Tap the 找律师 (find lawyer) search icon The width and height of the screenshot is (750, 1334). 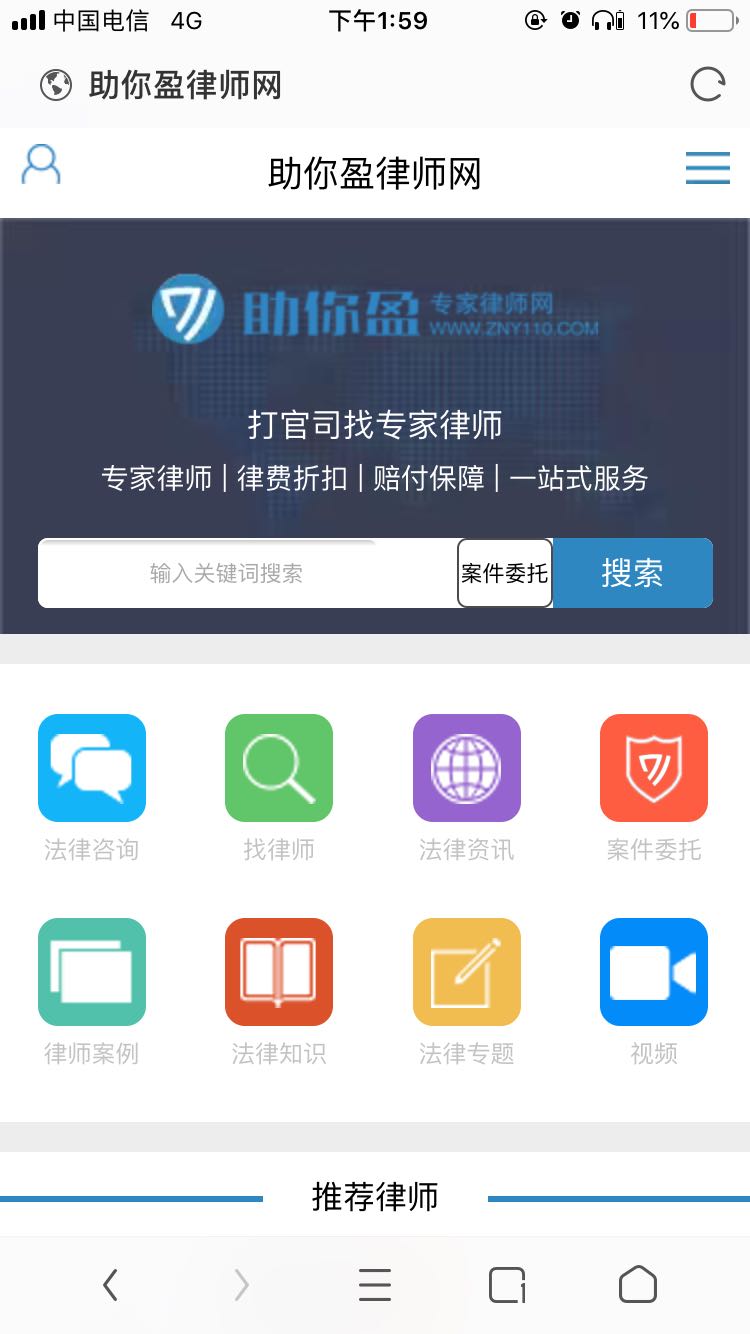click(x=278, y=767)
